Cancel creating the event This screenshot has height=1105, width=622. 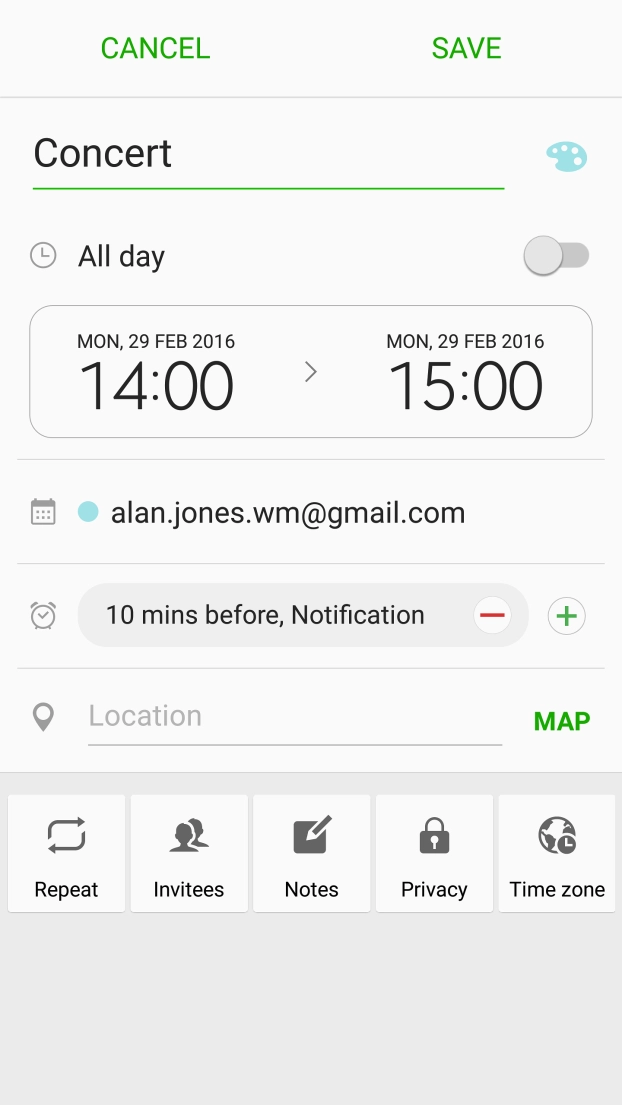[x=155, y=48]
